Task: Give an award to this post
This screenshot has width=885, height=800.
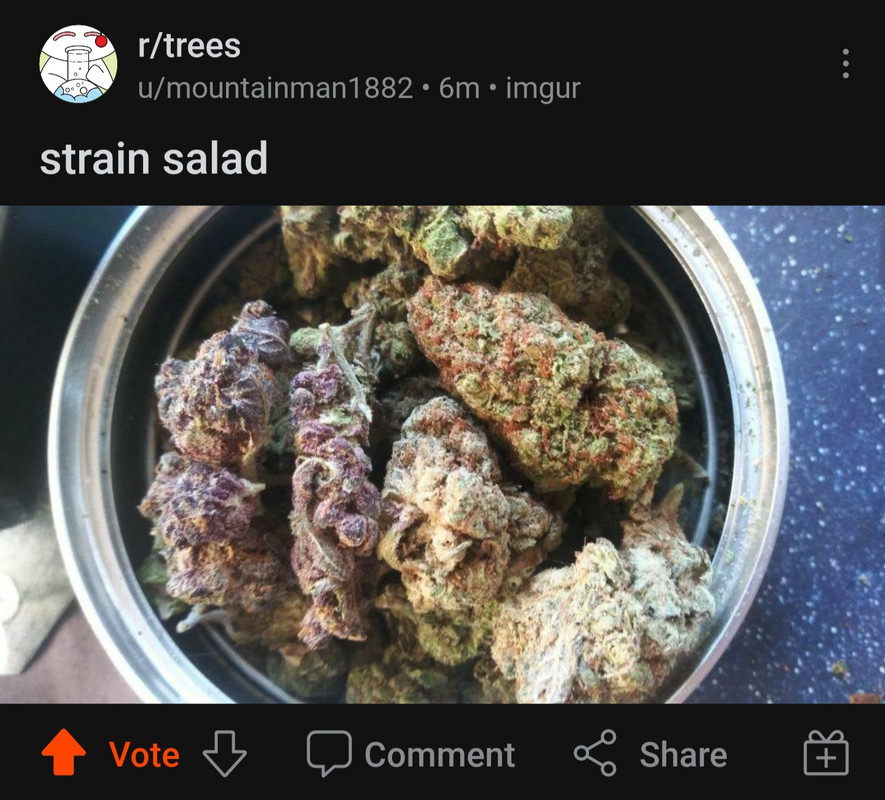Action: [826, 754]
